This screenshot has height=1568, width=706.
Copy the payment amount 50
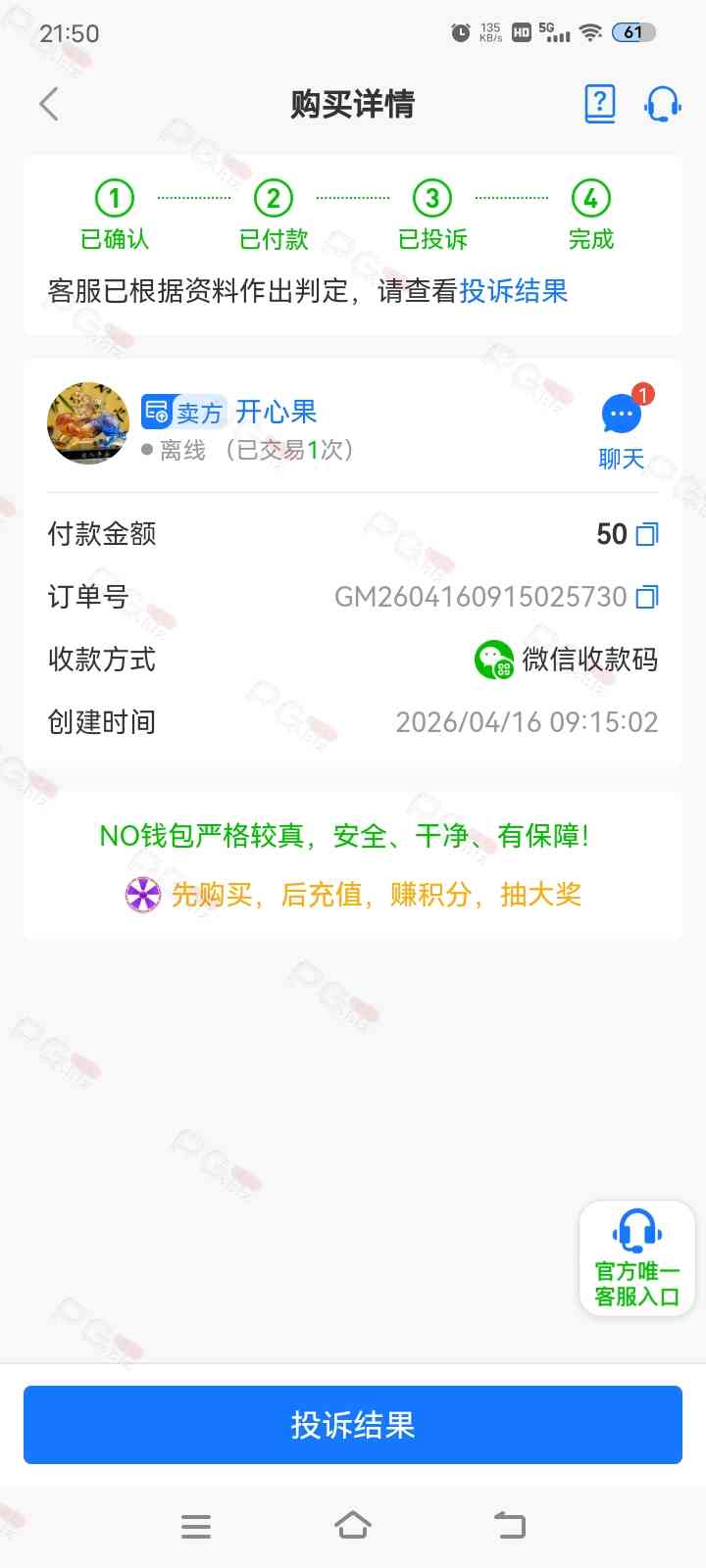[x=647, y=534]
